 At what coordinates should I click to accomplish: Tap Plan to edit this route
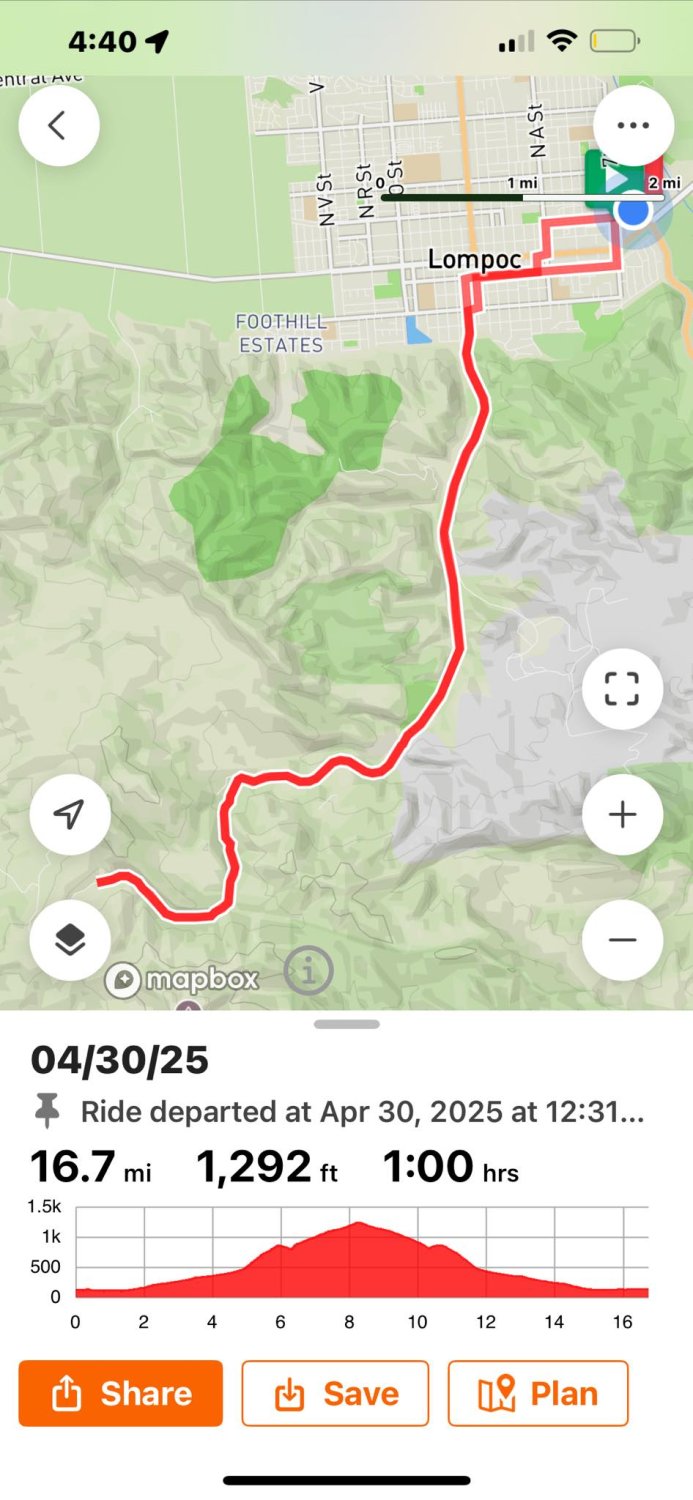click(x=538, y=1393)
